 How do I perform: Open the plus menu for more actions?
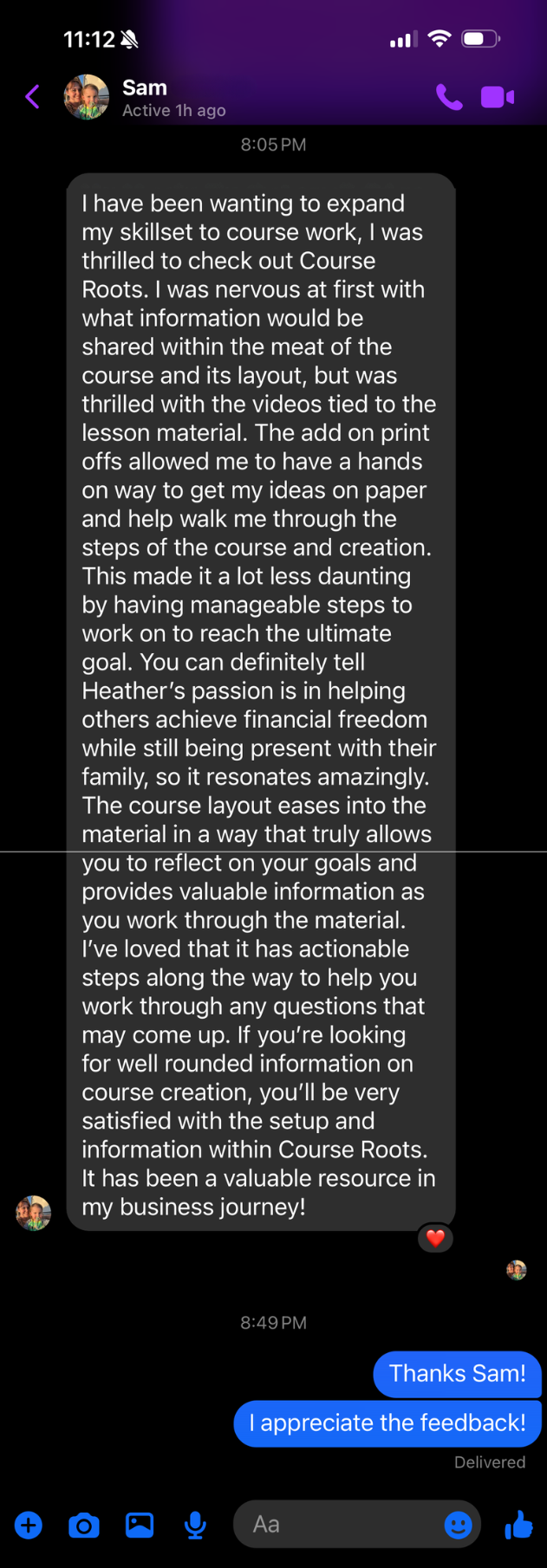coord(29,1525)
